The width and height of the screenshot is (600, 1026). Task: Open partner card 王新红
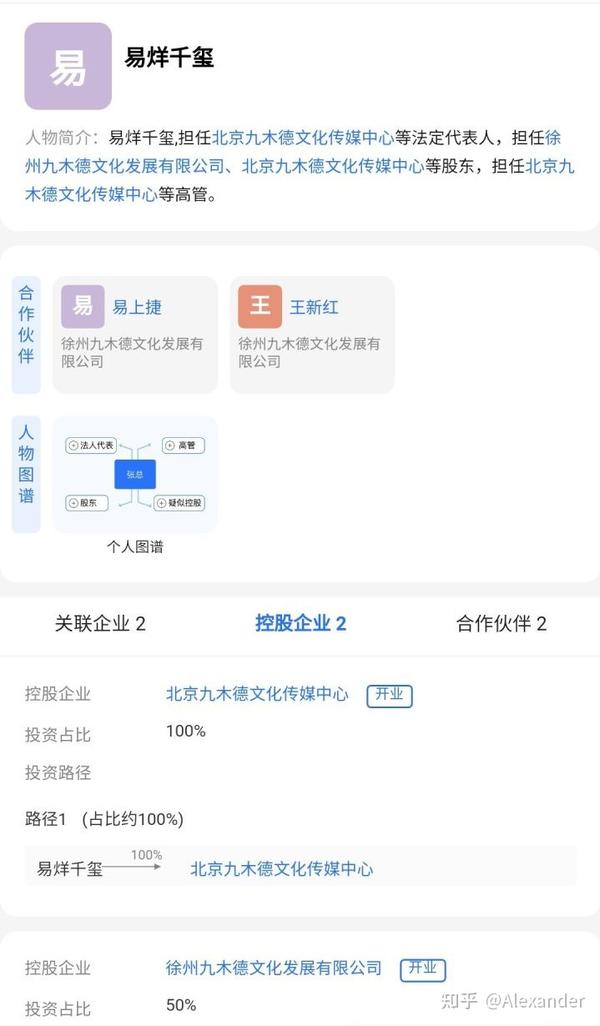312,335
